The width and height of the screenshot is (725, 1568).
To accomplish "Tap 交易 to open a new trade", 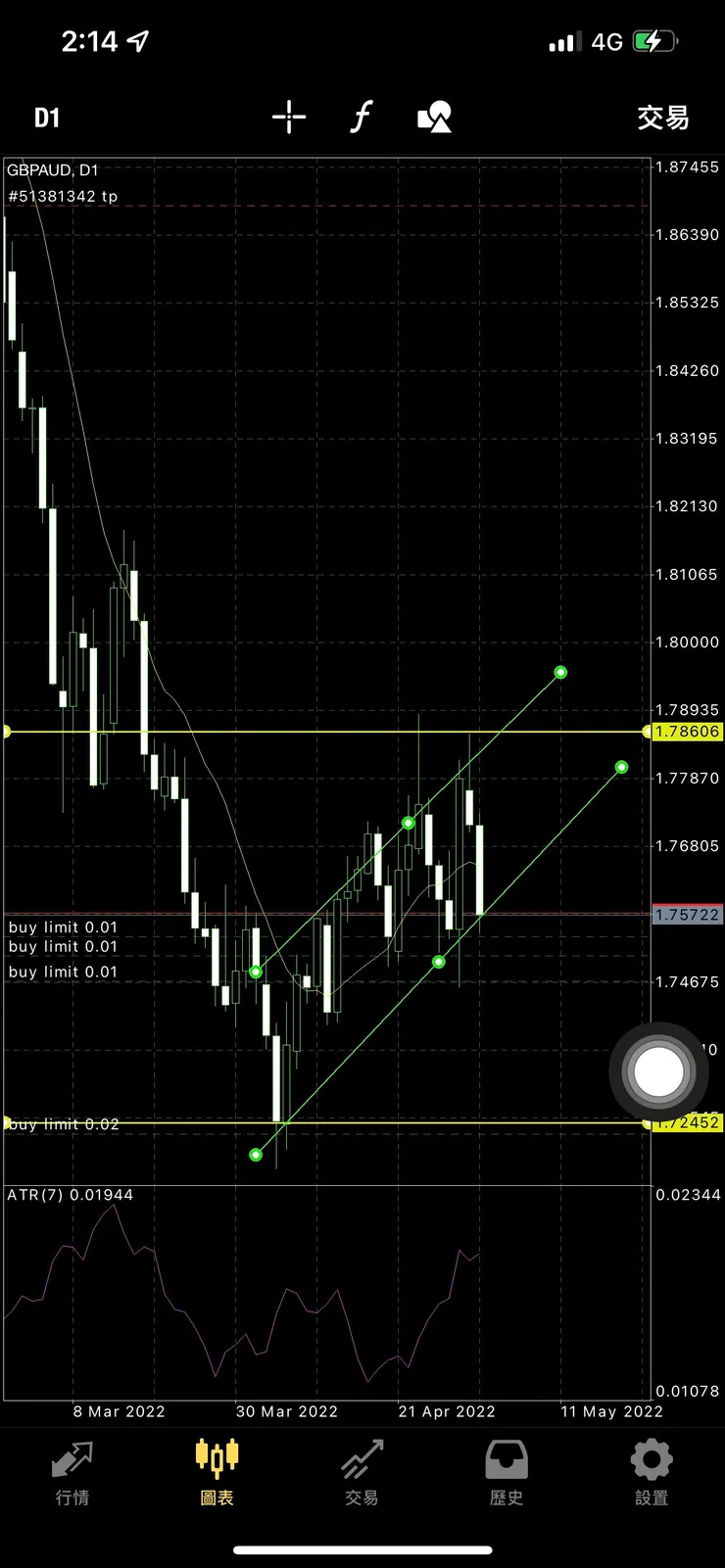I will tap(663, 119).
